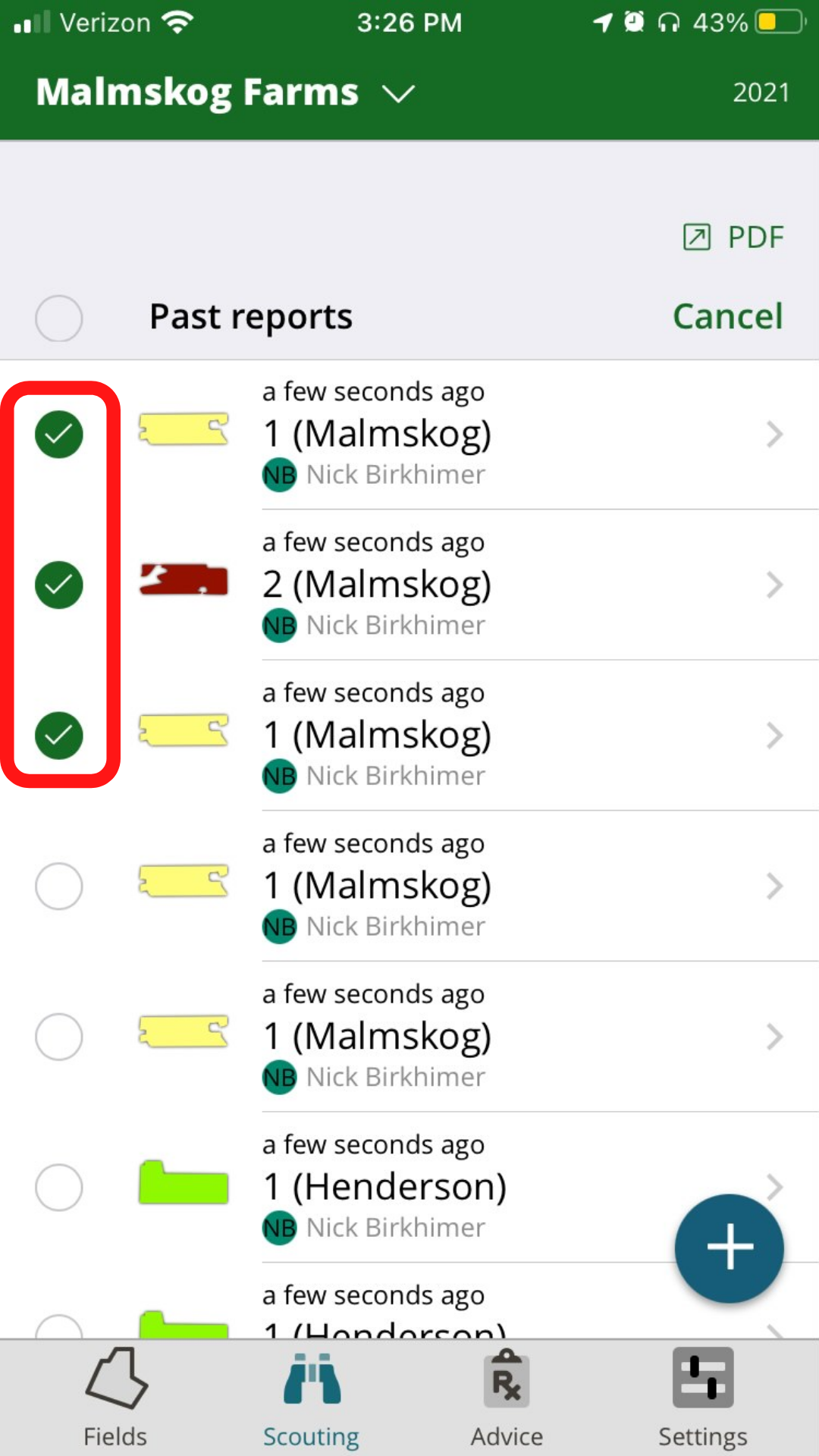The image size is (819, 1456).
Task: Toggle the select-all circle beside Past reports
Action: [x=58, y=318]
